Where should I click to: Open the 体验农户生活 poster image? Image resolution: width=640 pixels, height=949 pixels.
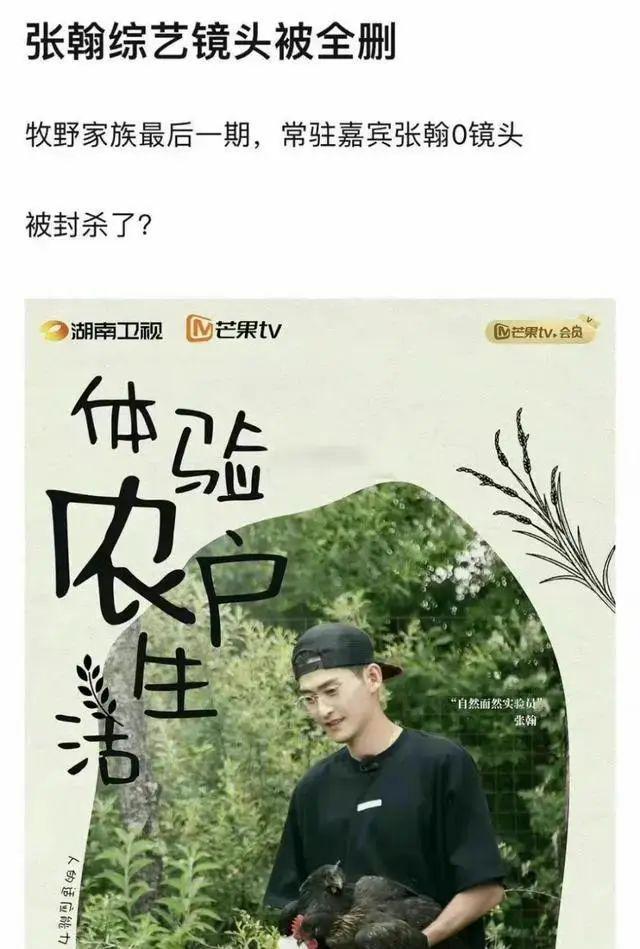coord(320,620)
